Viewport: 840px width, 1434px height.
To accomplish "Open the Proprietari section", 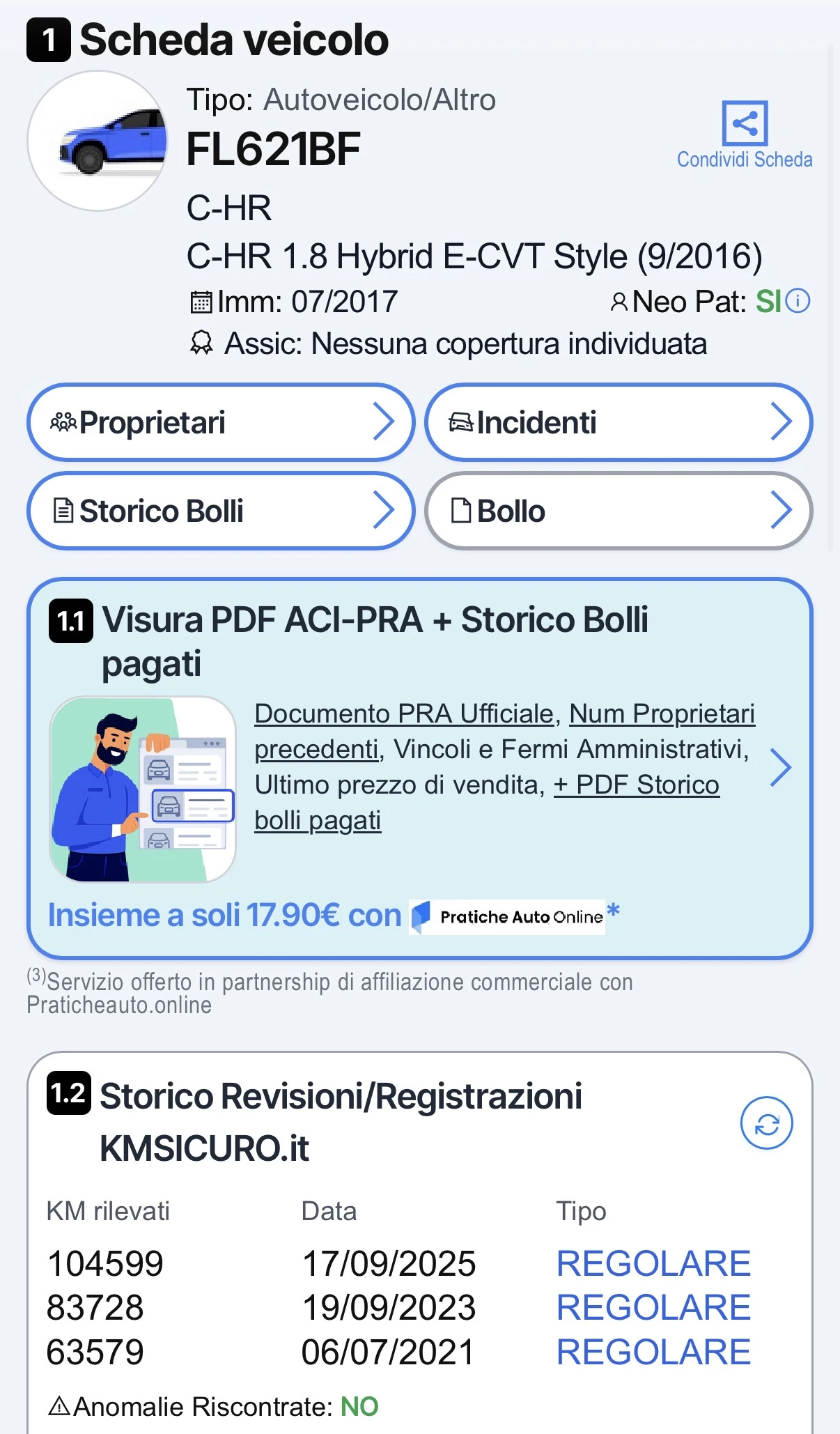I will 221,422.
